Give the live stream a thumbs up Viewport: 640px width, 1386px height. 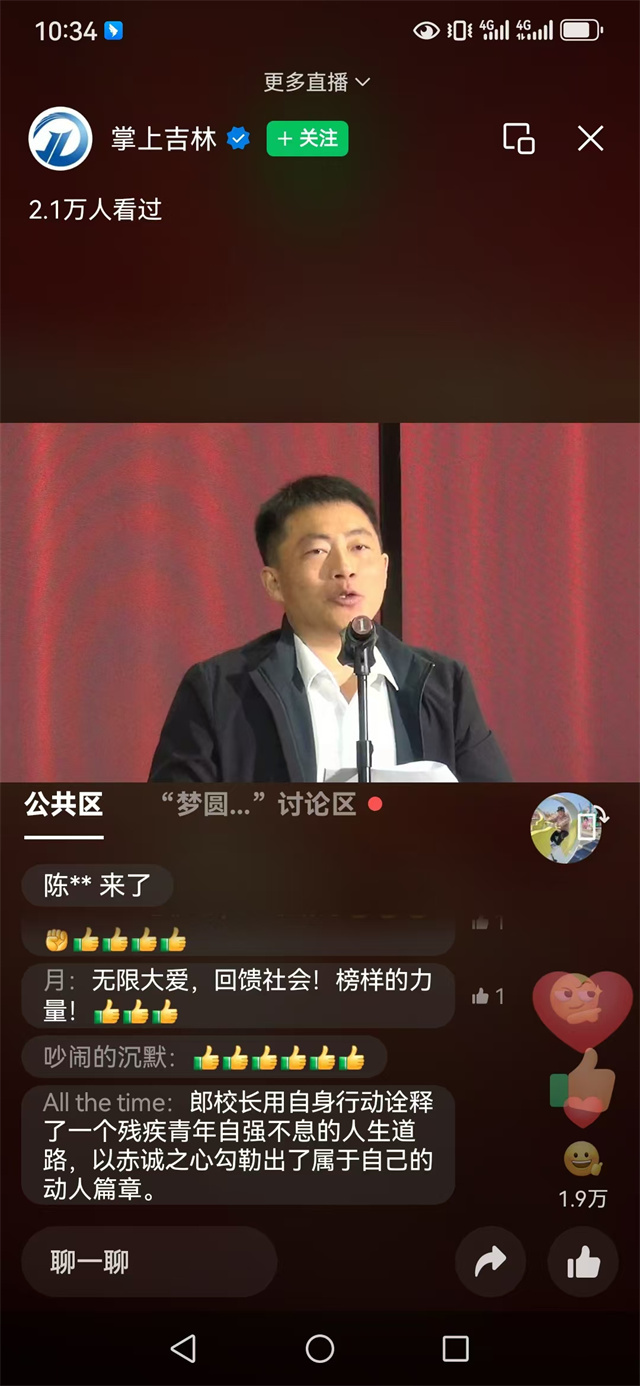coord(583,1263)
